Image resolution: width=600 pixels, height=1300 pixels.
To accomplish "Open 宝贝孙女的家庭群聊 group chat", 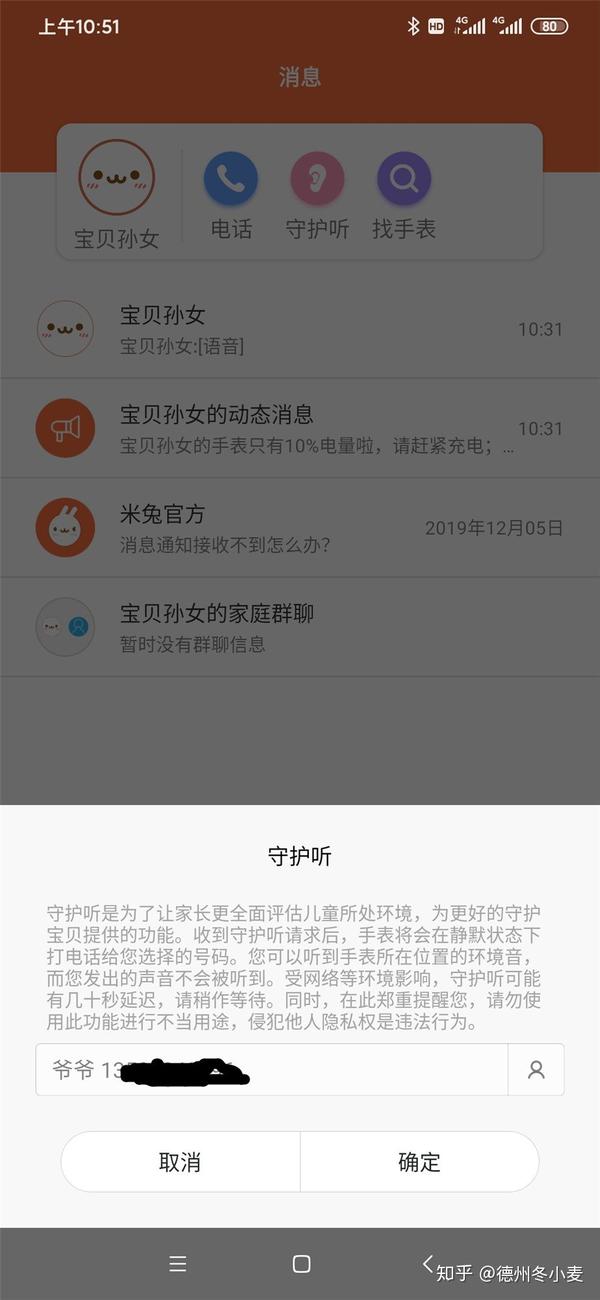I will [300, 627].
